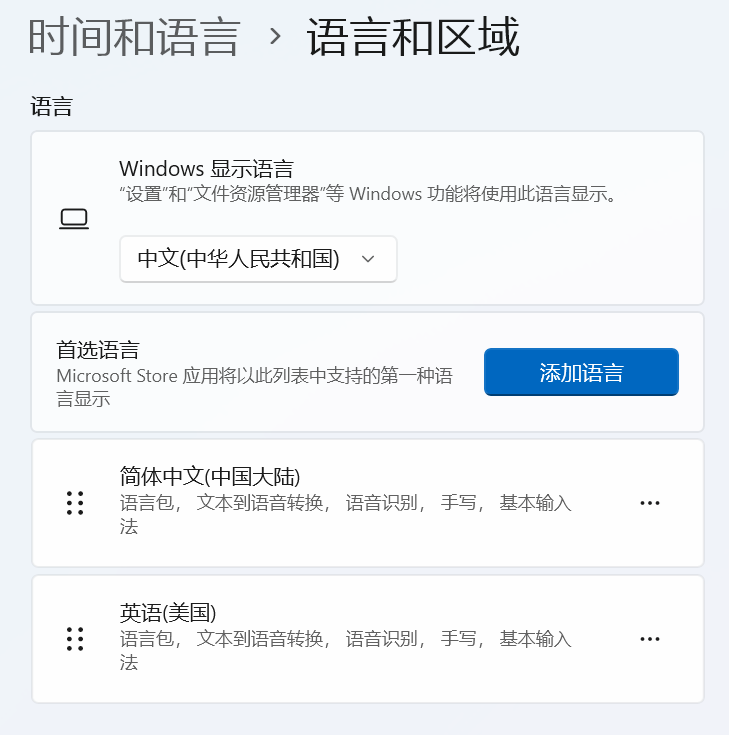Open more options for 英语(美国)
The image size is (729, 735).
click(x=650, y=639)
